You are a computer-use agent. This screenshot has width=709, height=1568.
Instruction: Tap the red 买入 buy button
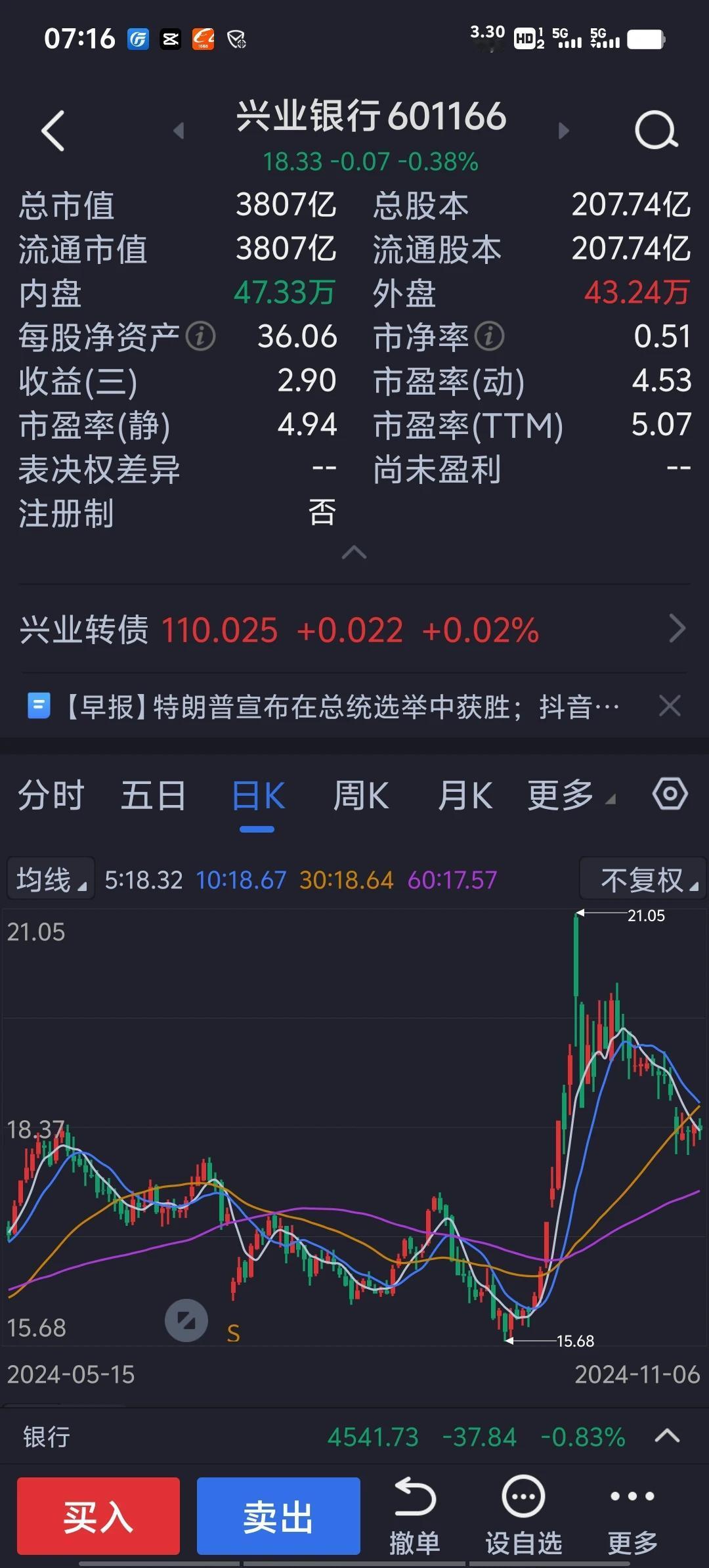(98, 1516)
